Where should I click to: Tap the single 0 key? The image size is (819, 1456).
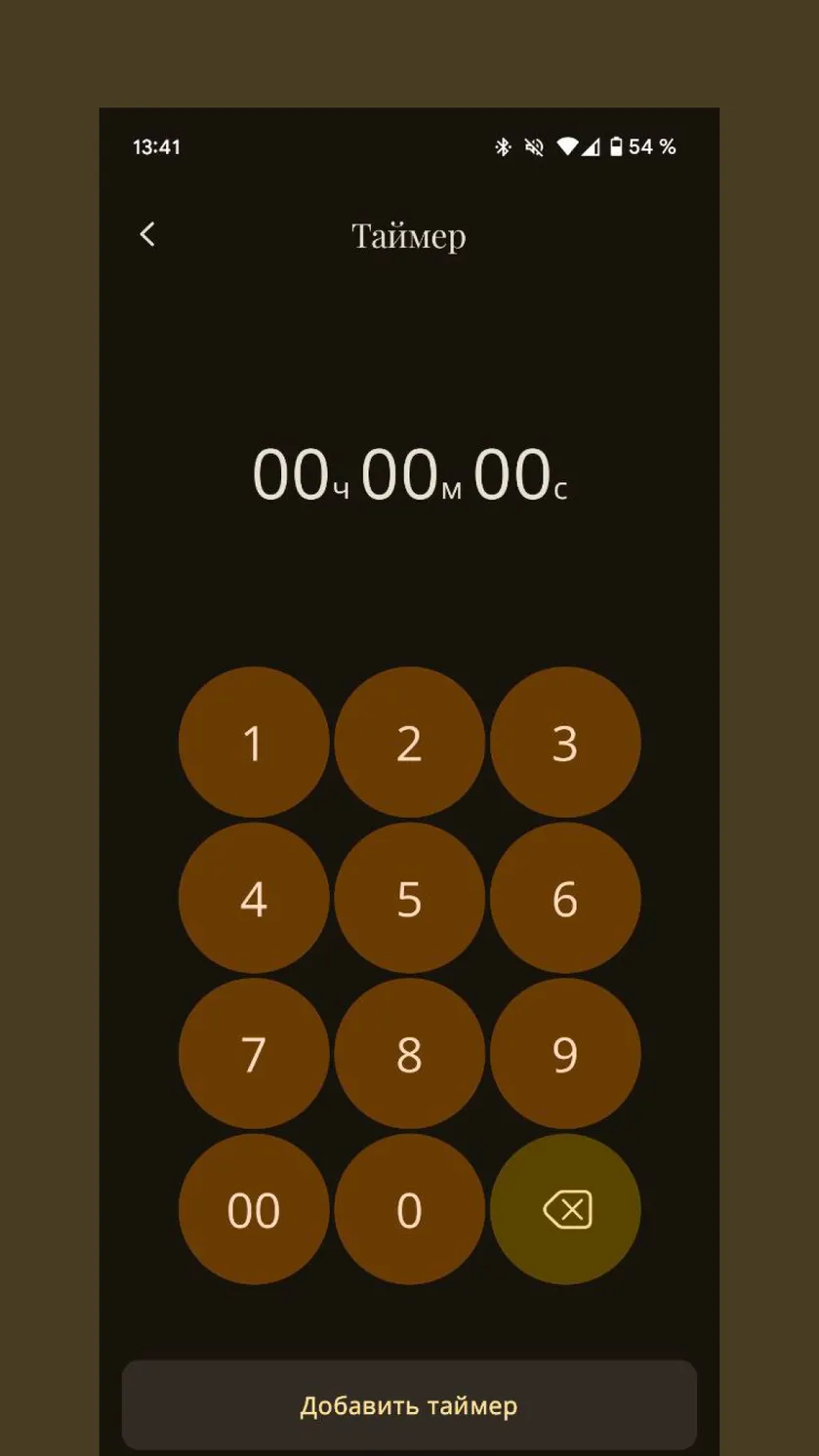409,1209
